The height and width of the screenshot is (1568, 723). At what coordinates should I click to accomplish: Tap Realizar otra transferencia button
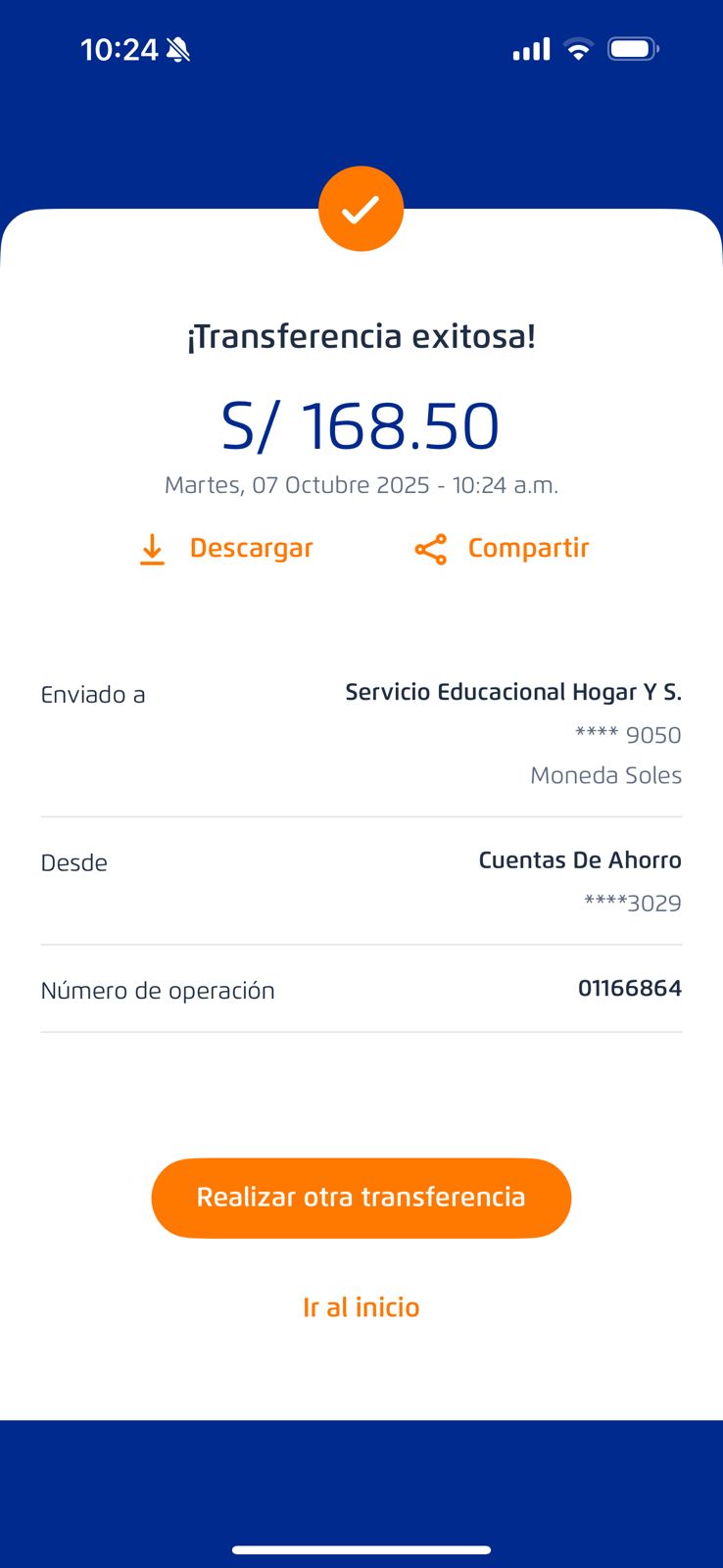point(361,1198)
